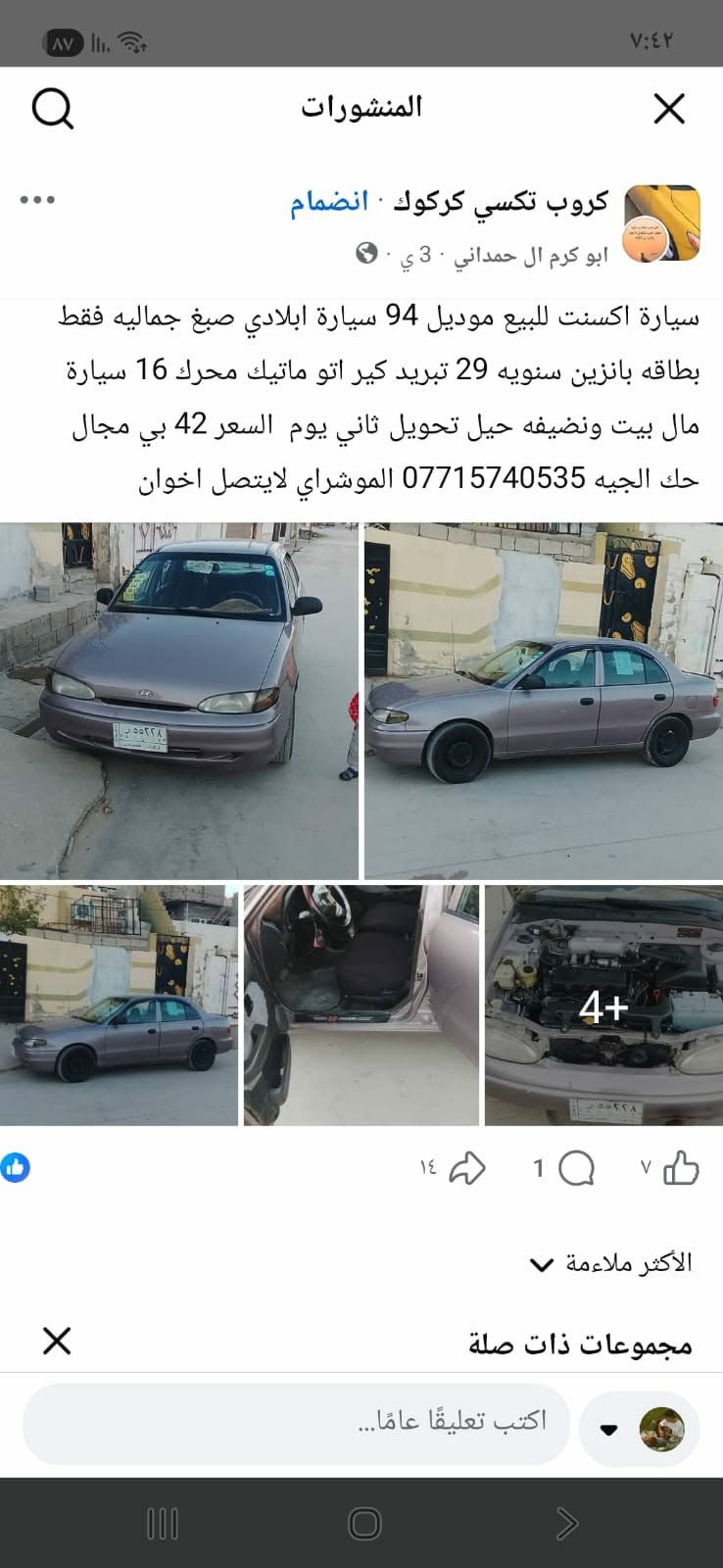This screenshot has height=1568, width=723.
Task: Dismiss the مجموعات ذات صلة section
Action: (x=58, y=1341)
